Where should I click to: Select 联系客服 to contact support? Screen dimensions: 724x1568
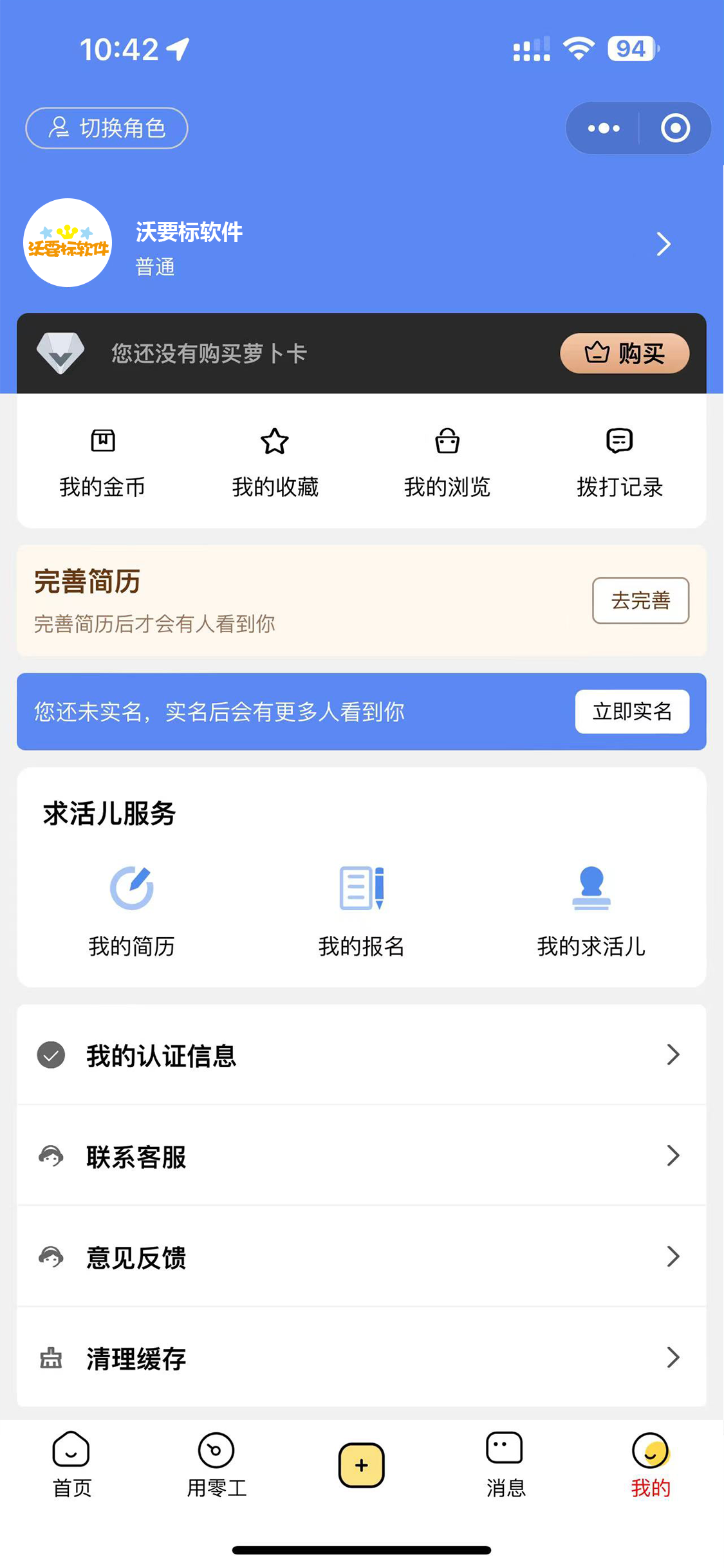pos(362,1156)
